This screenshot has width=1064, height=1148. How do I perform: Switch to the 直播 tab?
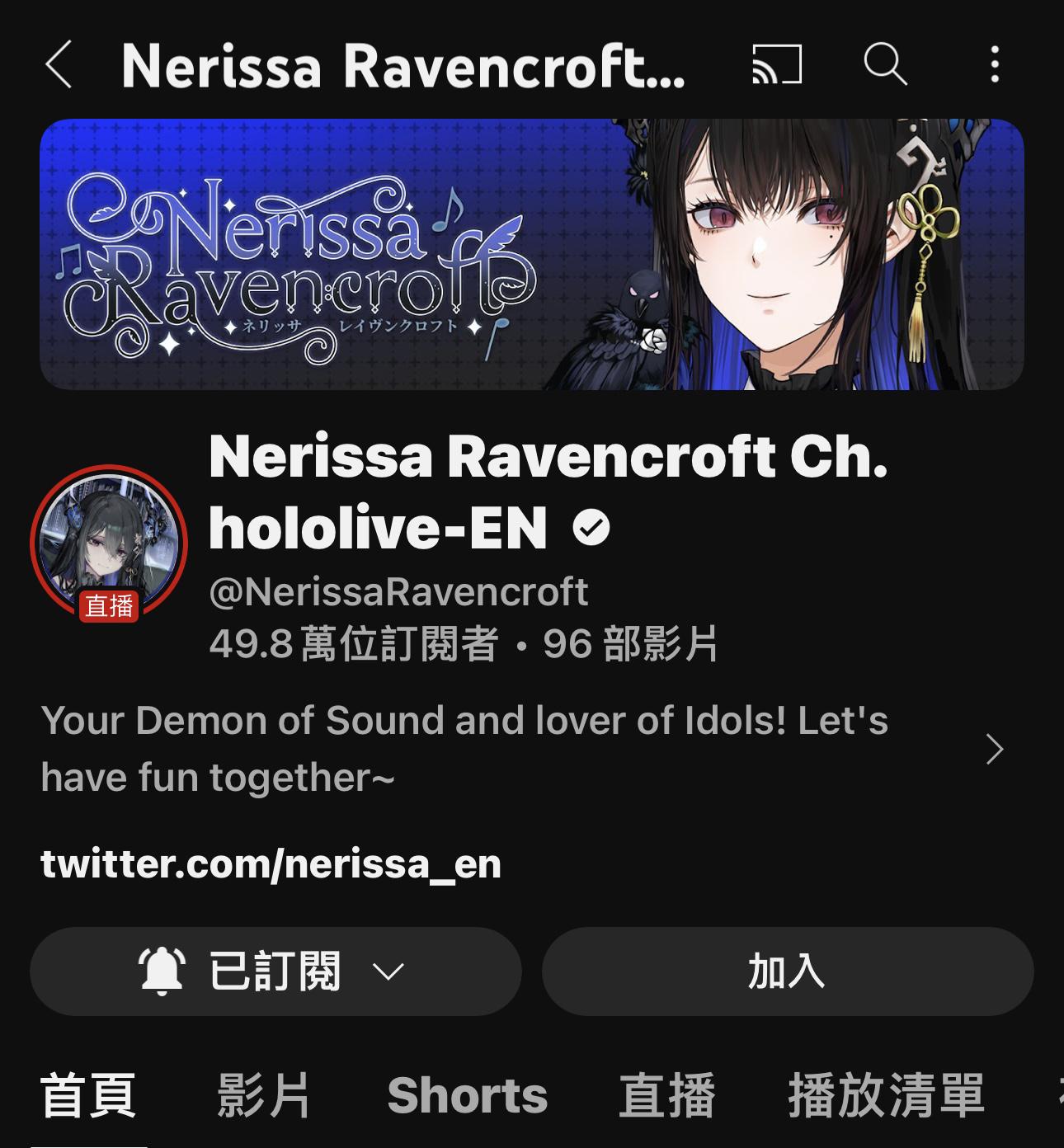[x=666, y=1095]
